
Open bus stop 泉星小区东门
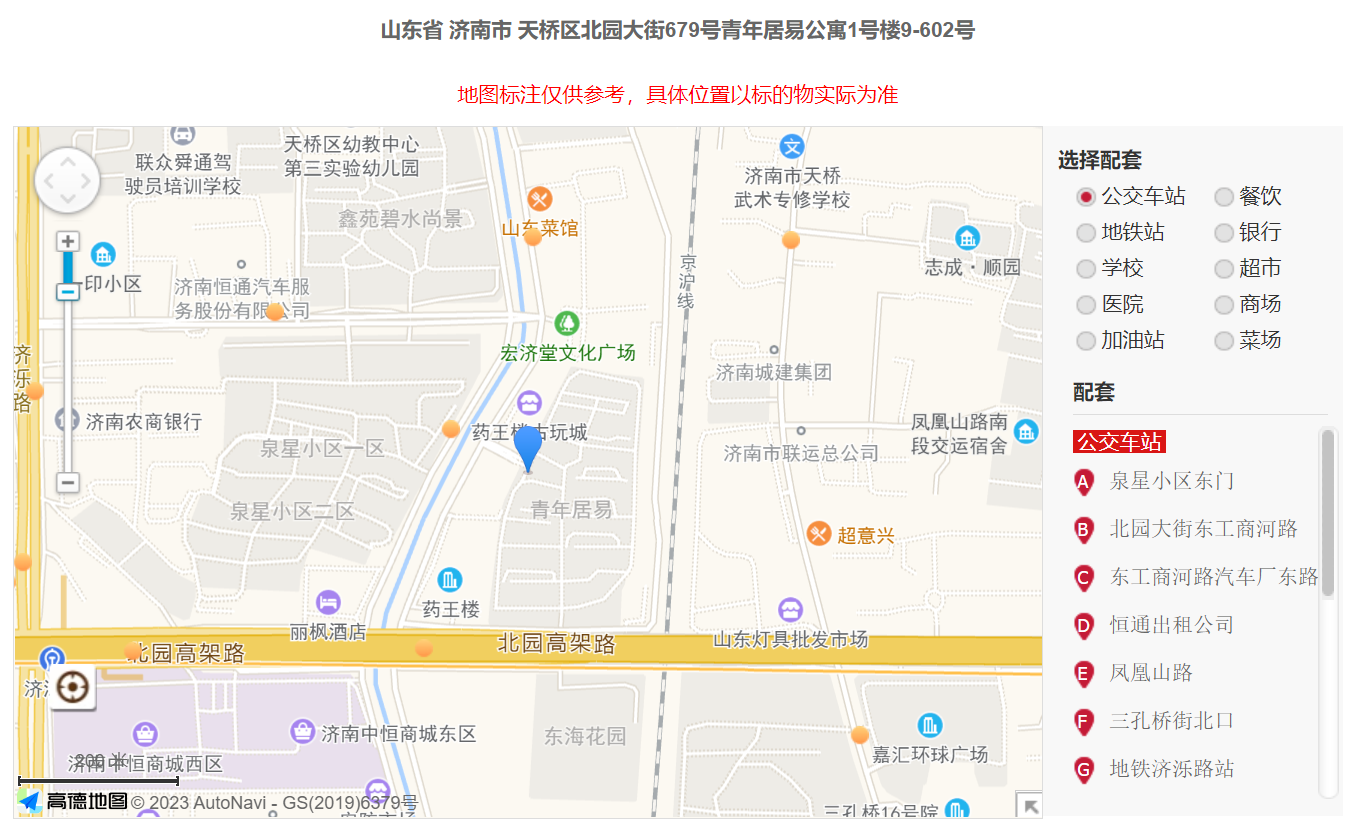pos(1171,481)
